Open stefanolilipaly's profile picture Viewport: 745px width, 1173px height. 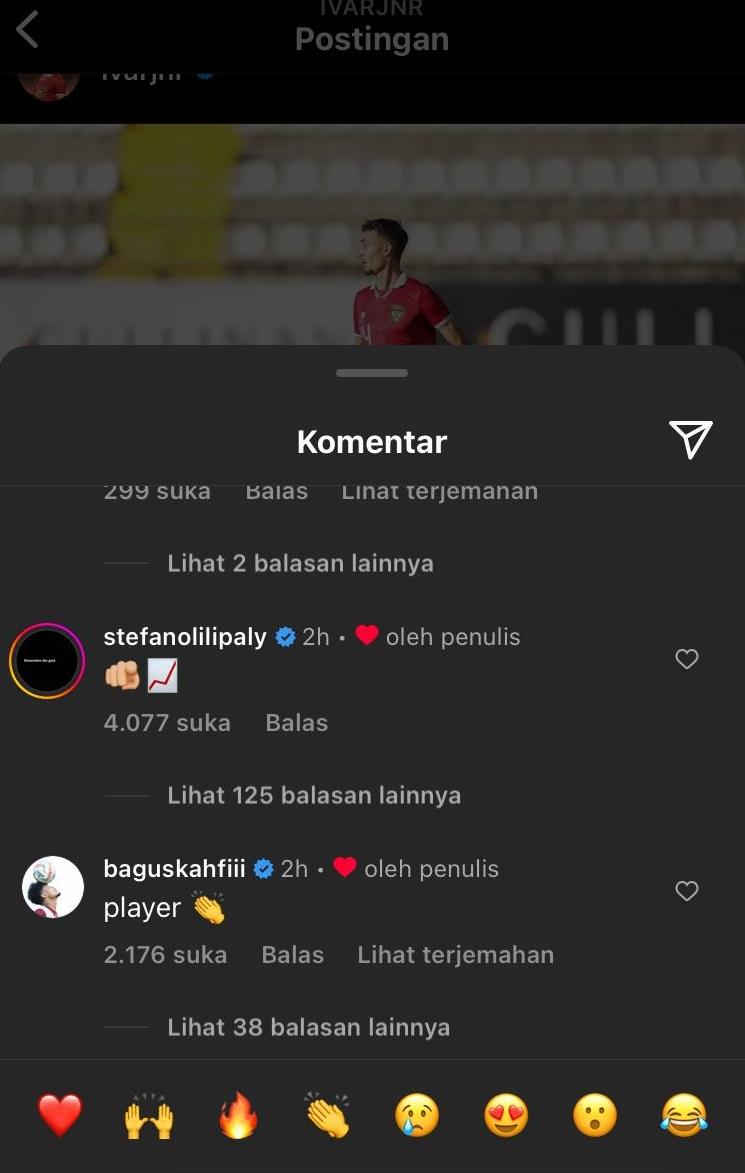click(x=47, y=661)
